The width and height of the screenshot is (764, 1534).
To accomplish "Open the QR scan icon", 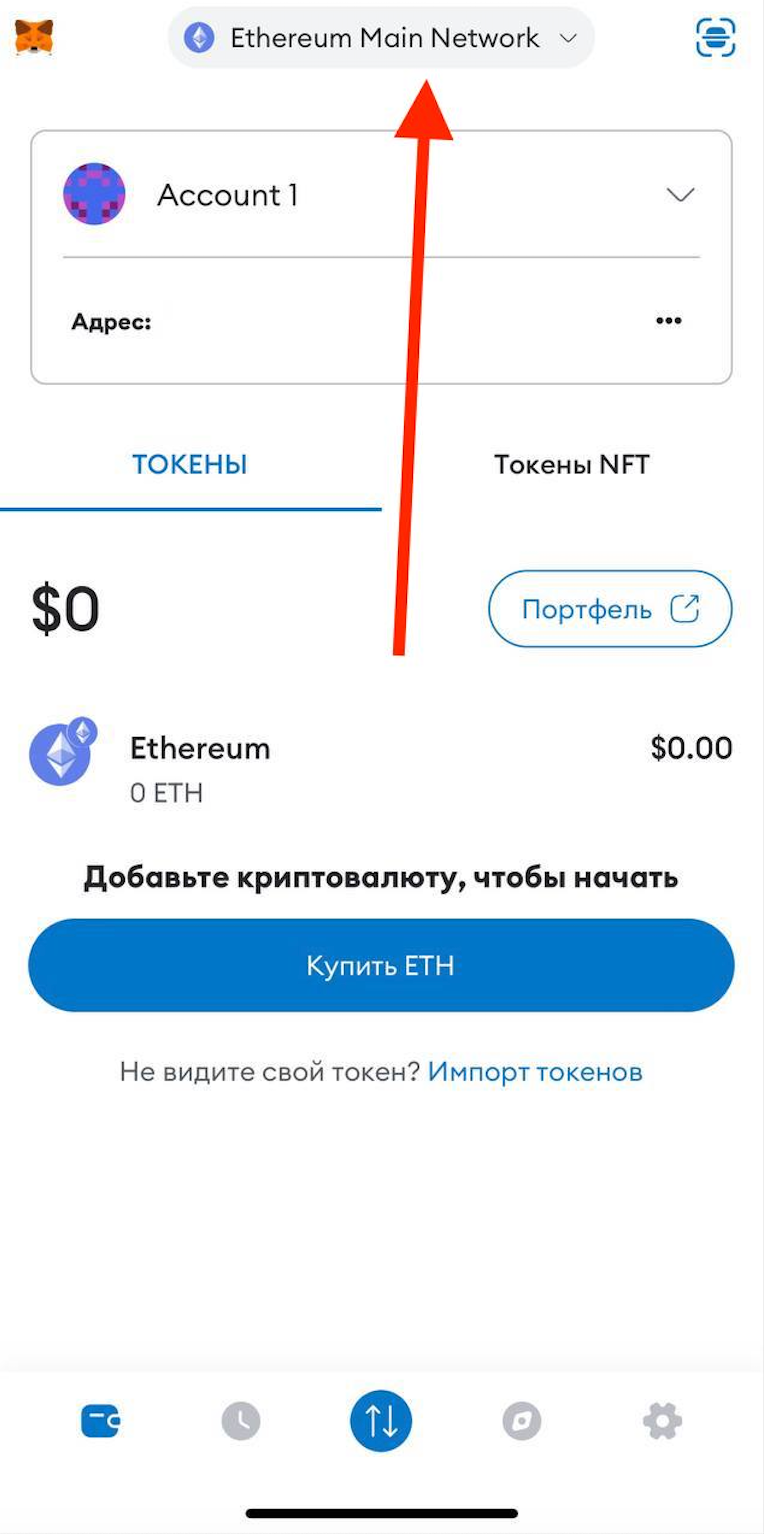I will [715, 38].
